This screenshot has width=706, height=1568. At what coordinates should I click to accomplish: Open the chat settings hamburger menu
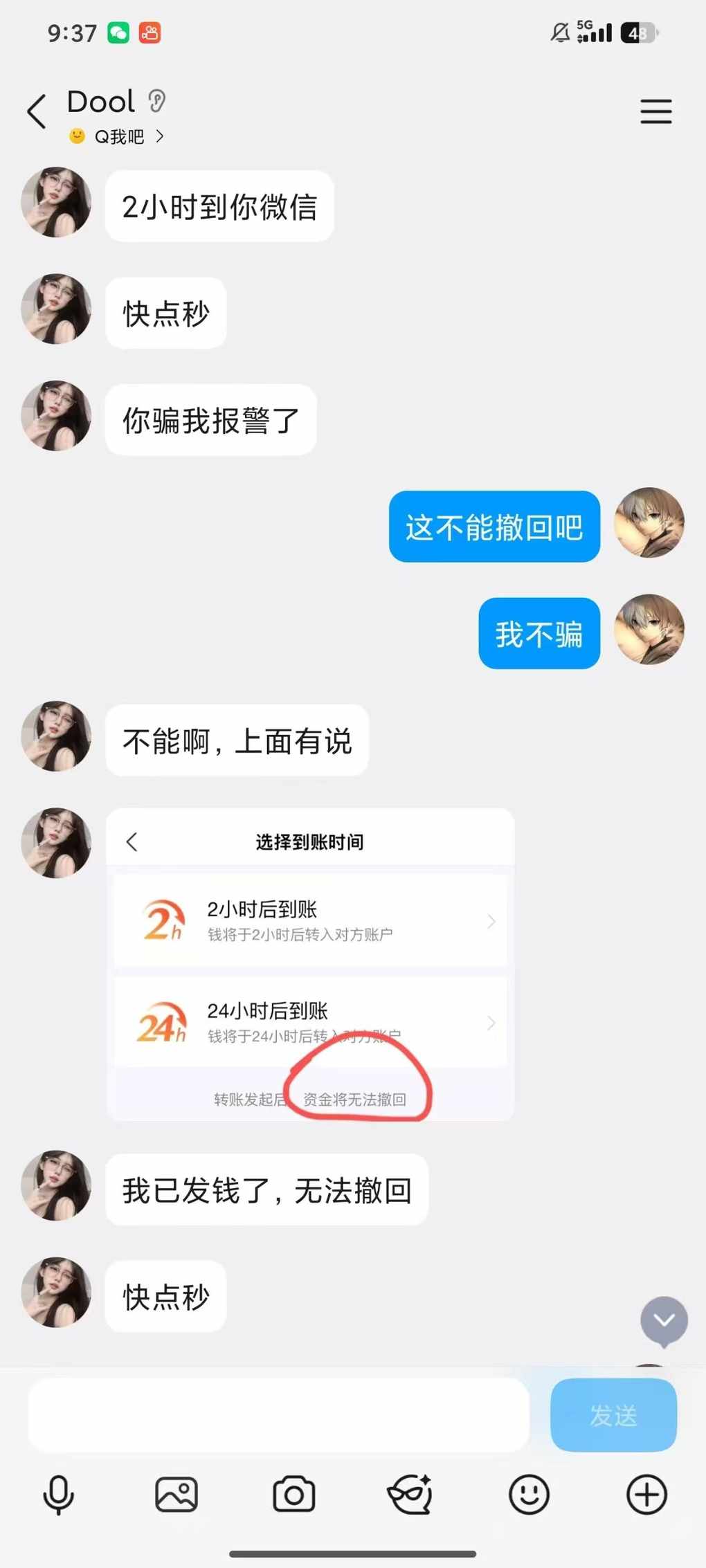[x=655, y=111]
